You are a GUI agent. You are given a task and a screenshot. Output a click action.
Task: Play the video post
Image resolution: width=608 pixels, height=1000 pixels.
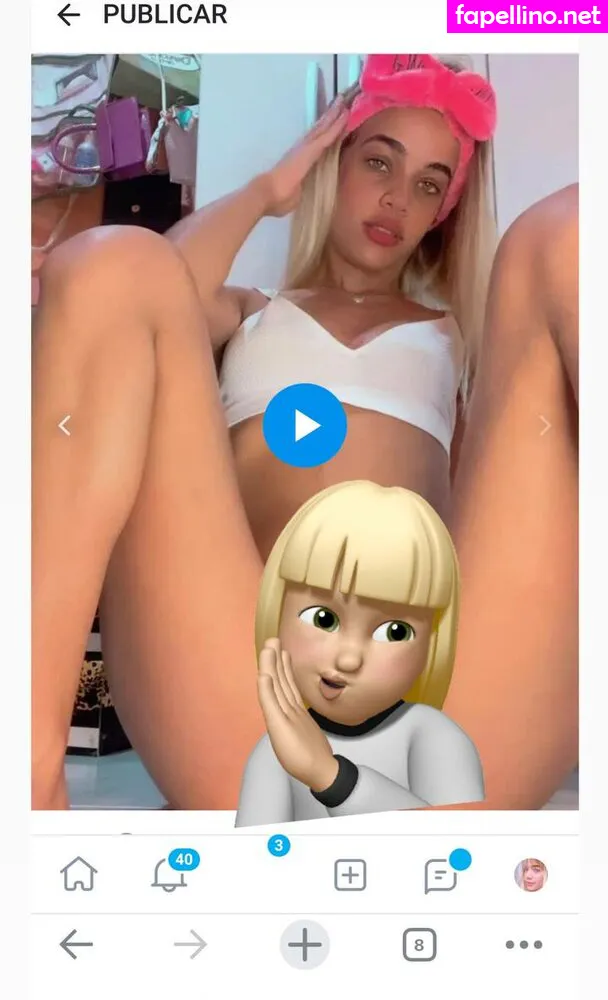(x=305, y=426)
